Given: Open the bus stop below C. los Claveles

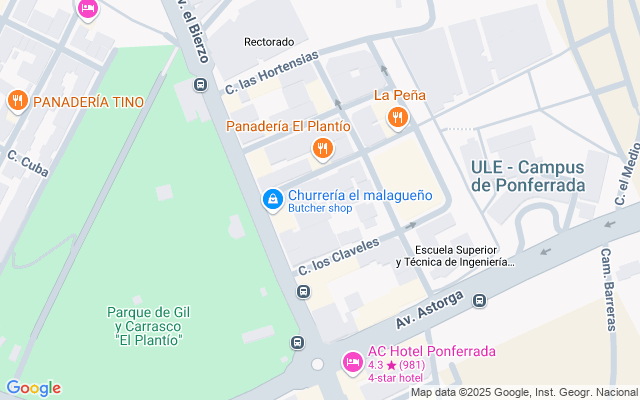Looking at the screenshot, I should click(303, 292).
